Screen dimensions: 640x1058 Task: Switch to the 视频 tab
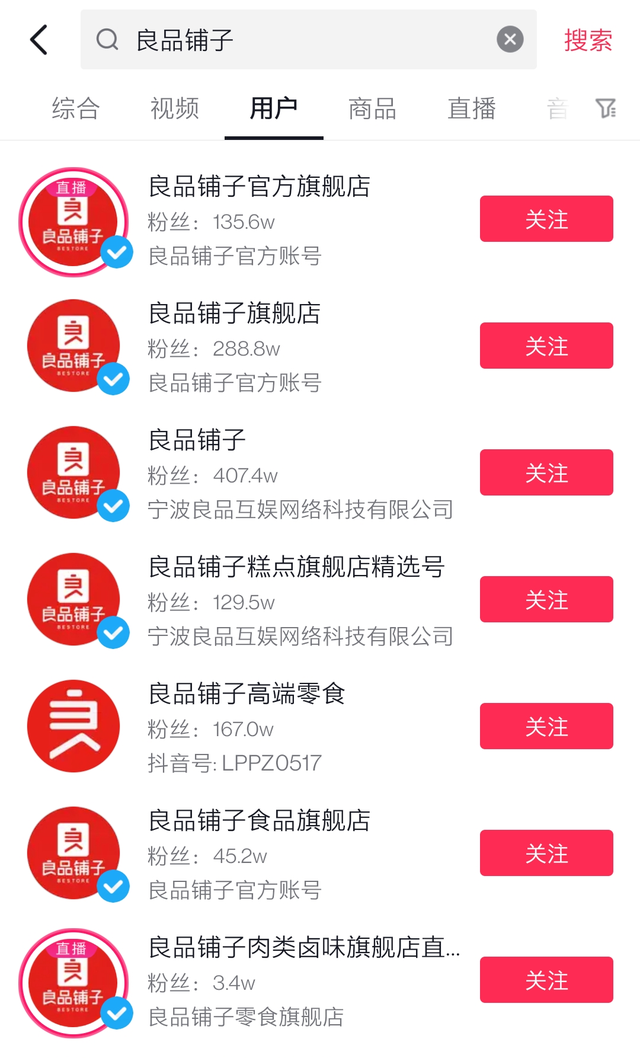tap(175, 108)
